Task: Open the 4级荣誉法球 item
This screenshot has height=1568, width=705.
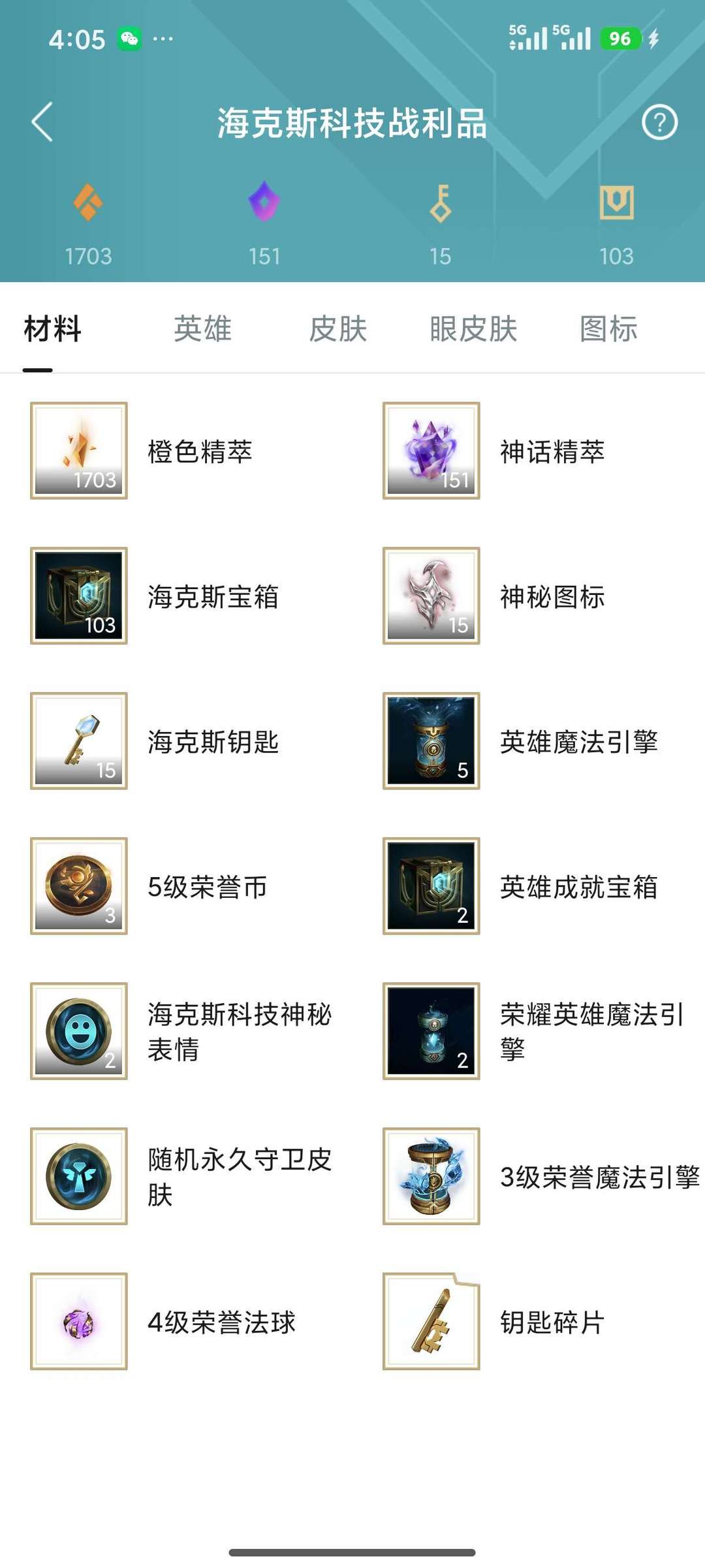Action: tap(176, 1320)
